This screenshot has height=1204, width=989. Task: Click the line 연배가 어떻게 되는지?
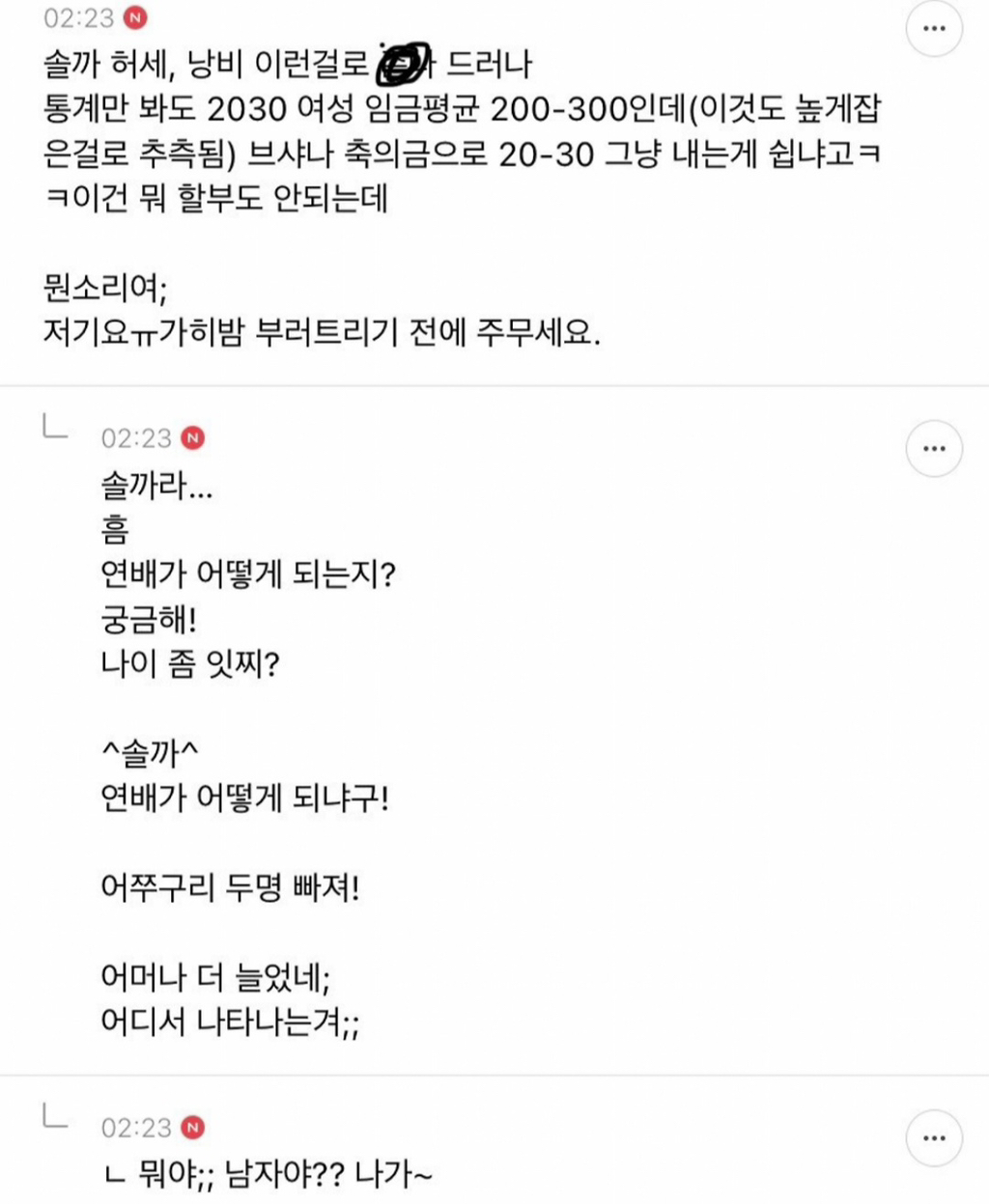[x=253, y=571]
